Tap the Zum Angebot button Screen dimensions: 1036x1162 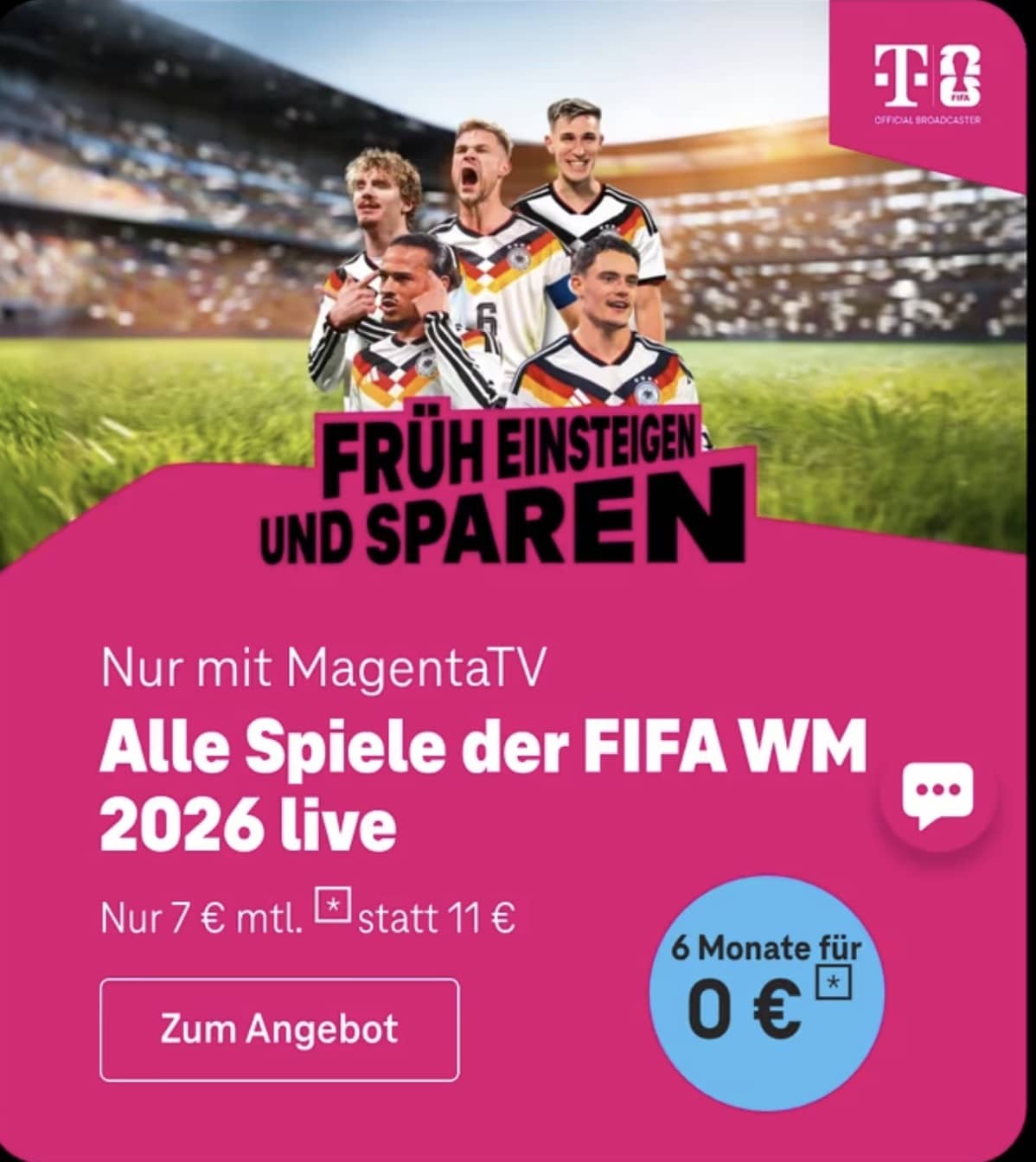(x=279, y=1029)
